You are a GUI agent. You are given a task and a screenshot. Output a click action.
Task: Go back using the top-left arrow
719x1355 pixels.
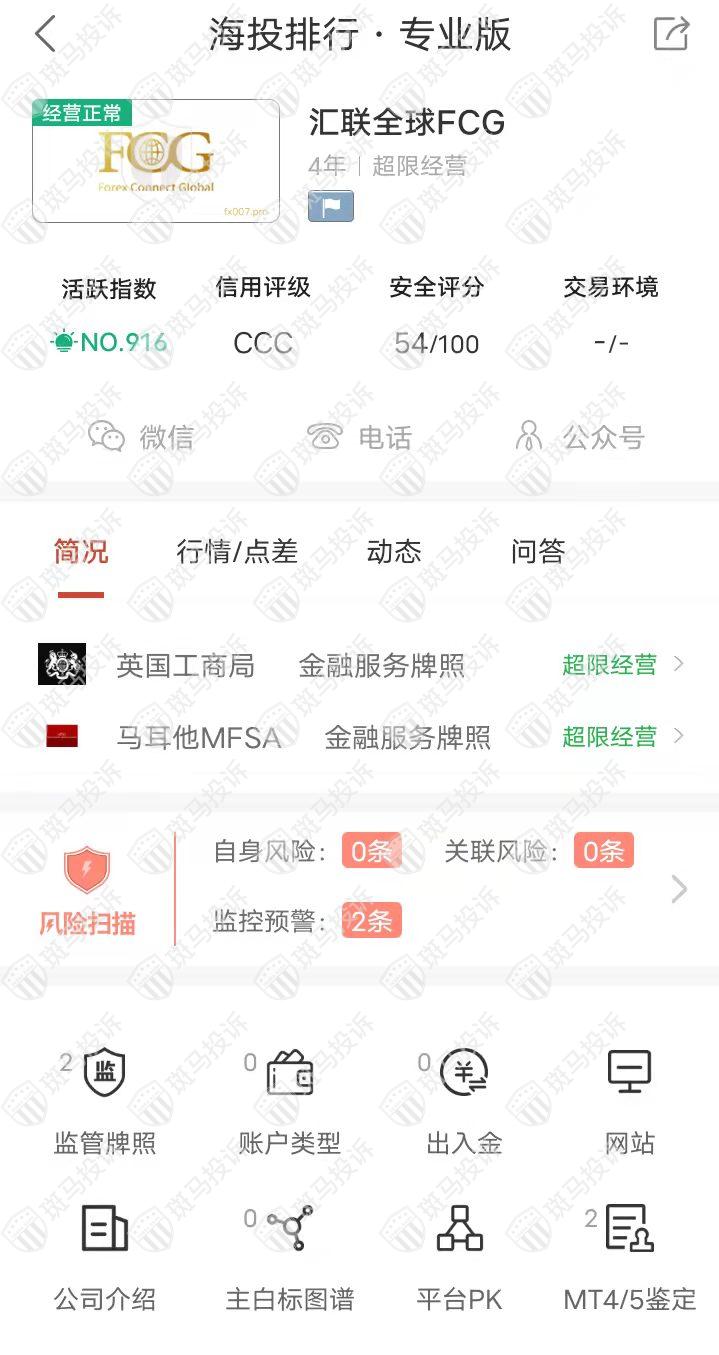[x=45, y=34]
